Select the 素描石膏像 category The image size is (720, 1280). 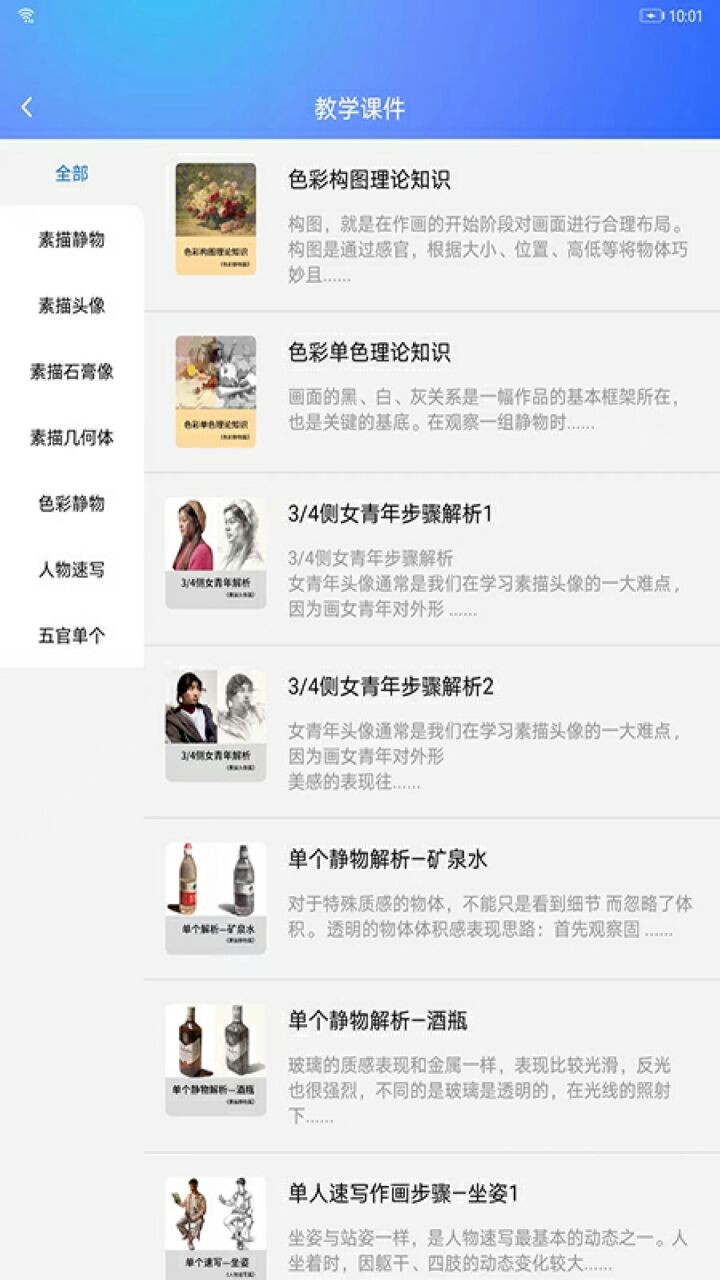[71, 372]
